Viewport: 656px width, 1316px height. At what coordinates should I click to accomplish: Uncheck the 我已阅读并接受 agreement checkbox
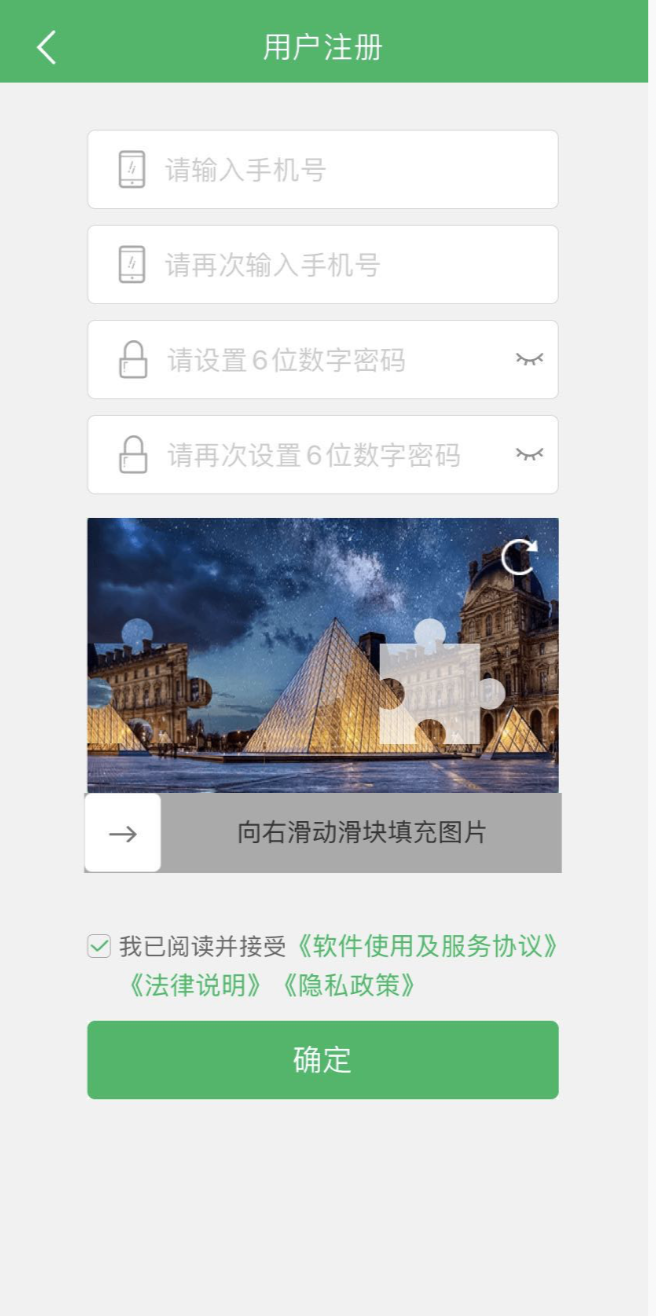coord(99,946)
